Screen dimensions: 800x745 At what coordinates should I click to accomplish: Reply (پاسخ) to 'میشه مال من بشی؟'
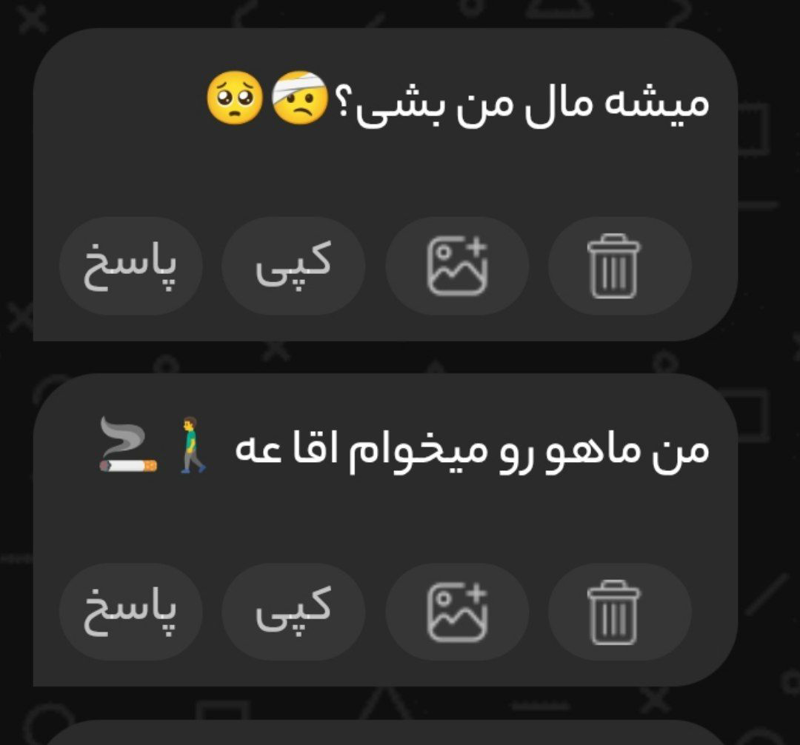[x=130, y=266]
